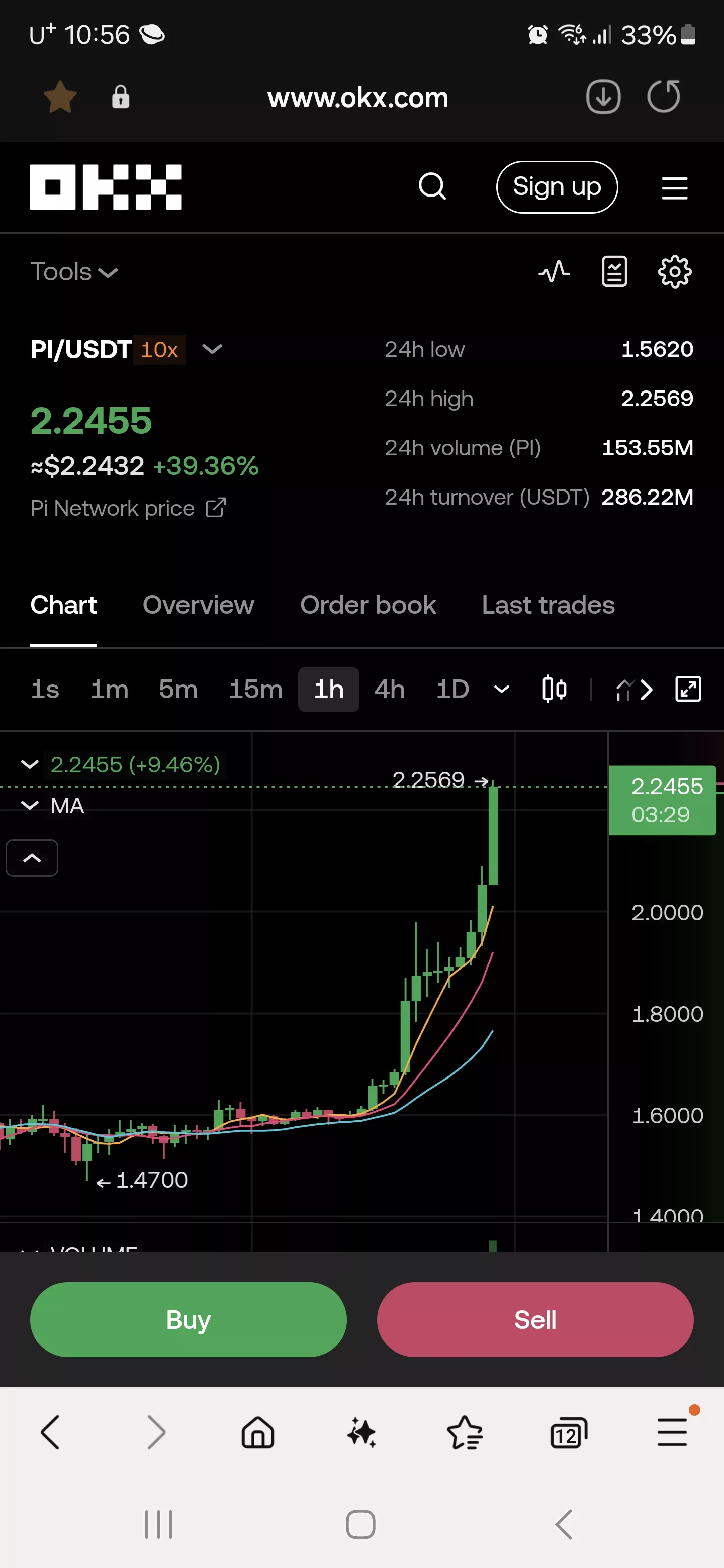Tap the Sign up button

click(x=557, y=187)
